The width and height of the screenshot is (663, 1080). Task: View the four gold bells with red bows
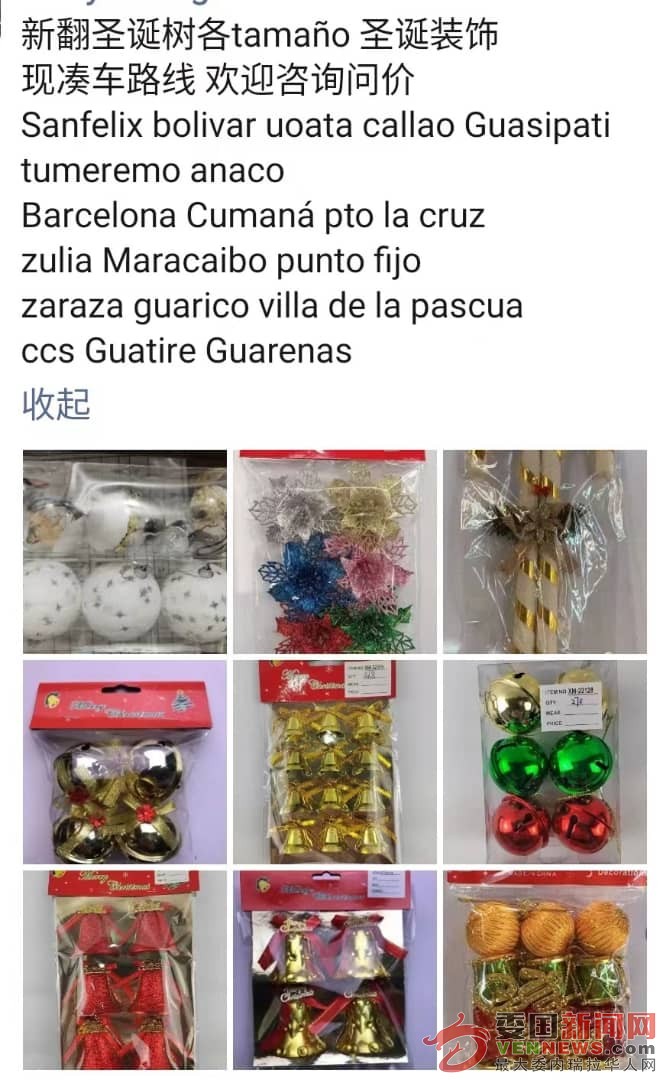pos(335,970)
